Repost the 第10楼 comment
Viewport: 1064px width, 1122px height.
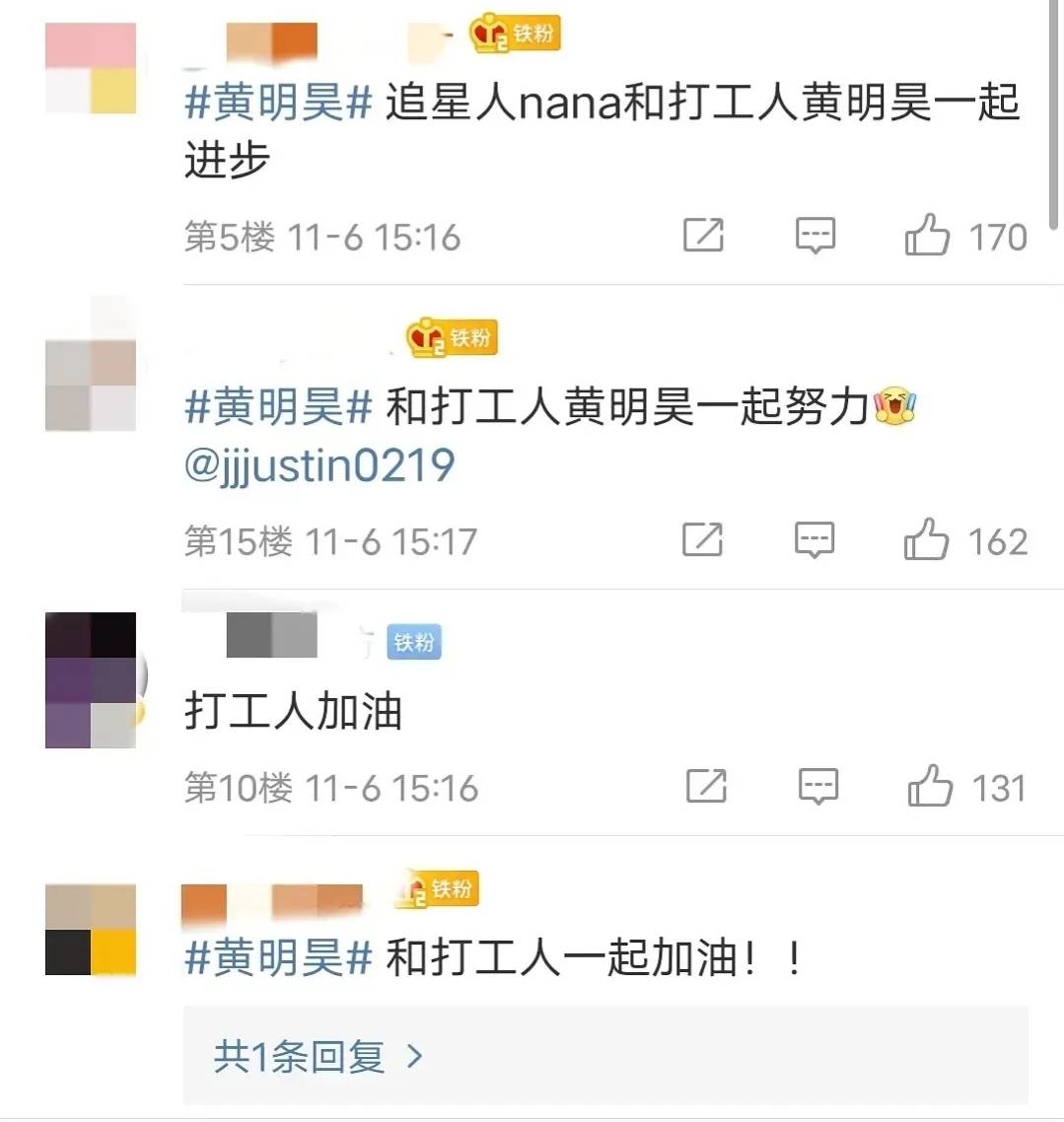point(706,787)
